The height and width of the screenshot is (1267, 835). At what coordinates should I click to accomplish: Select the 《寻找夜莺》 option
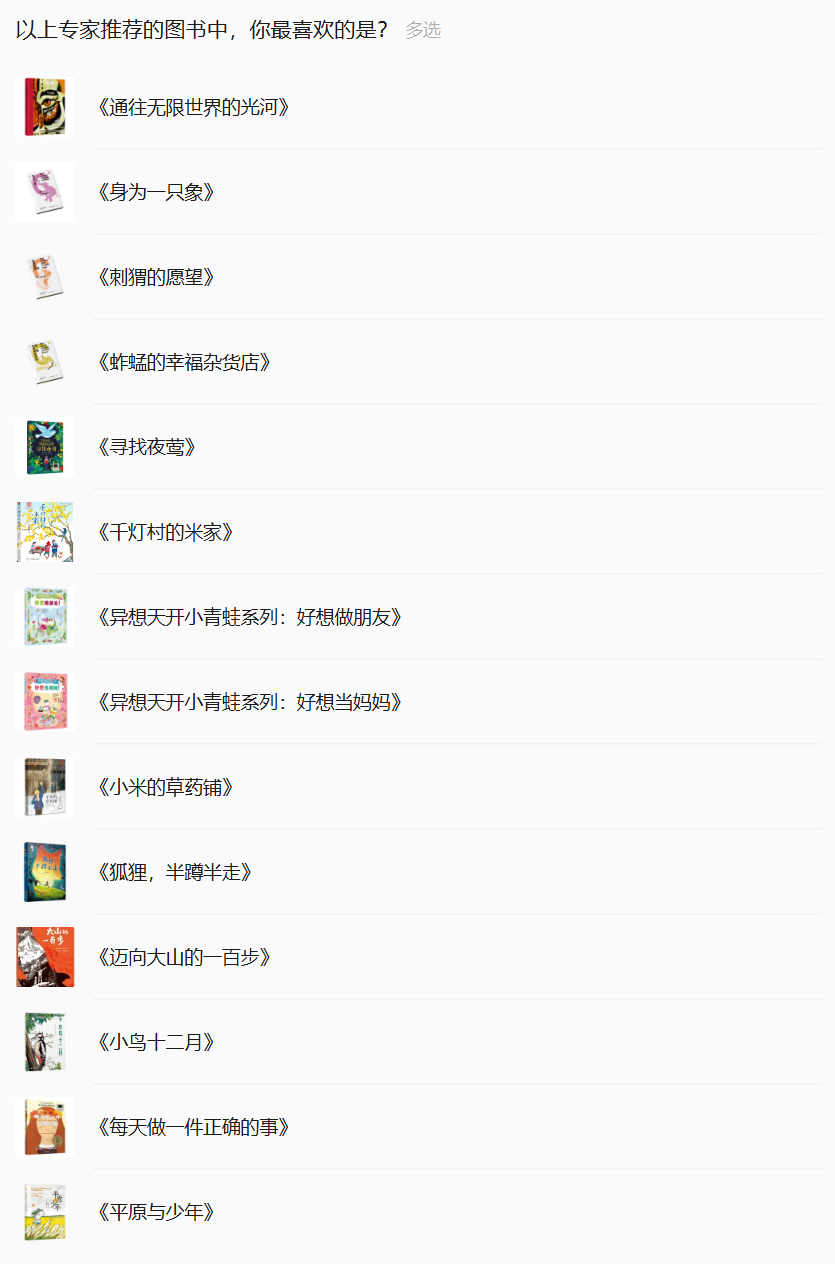147,447
